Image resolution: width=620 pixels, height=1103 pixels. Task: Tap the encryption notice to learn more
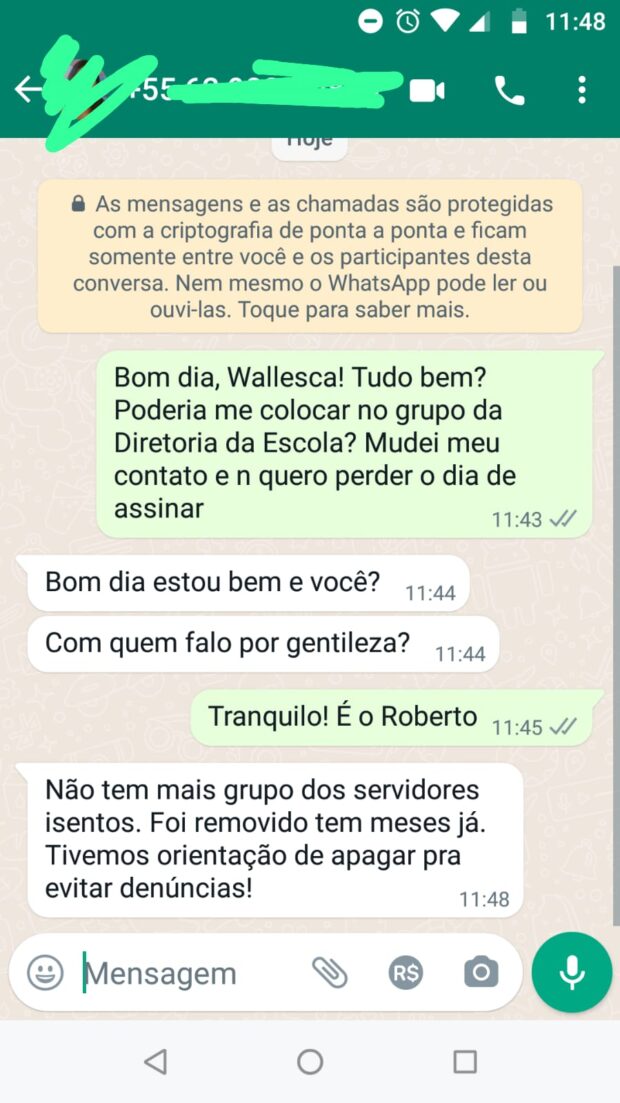coord(310,257)
